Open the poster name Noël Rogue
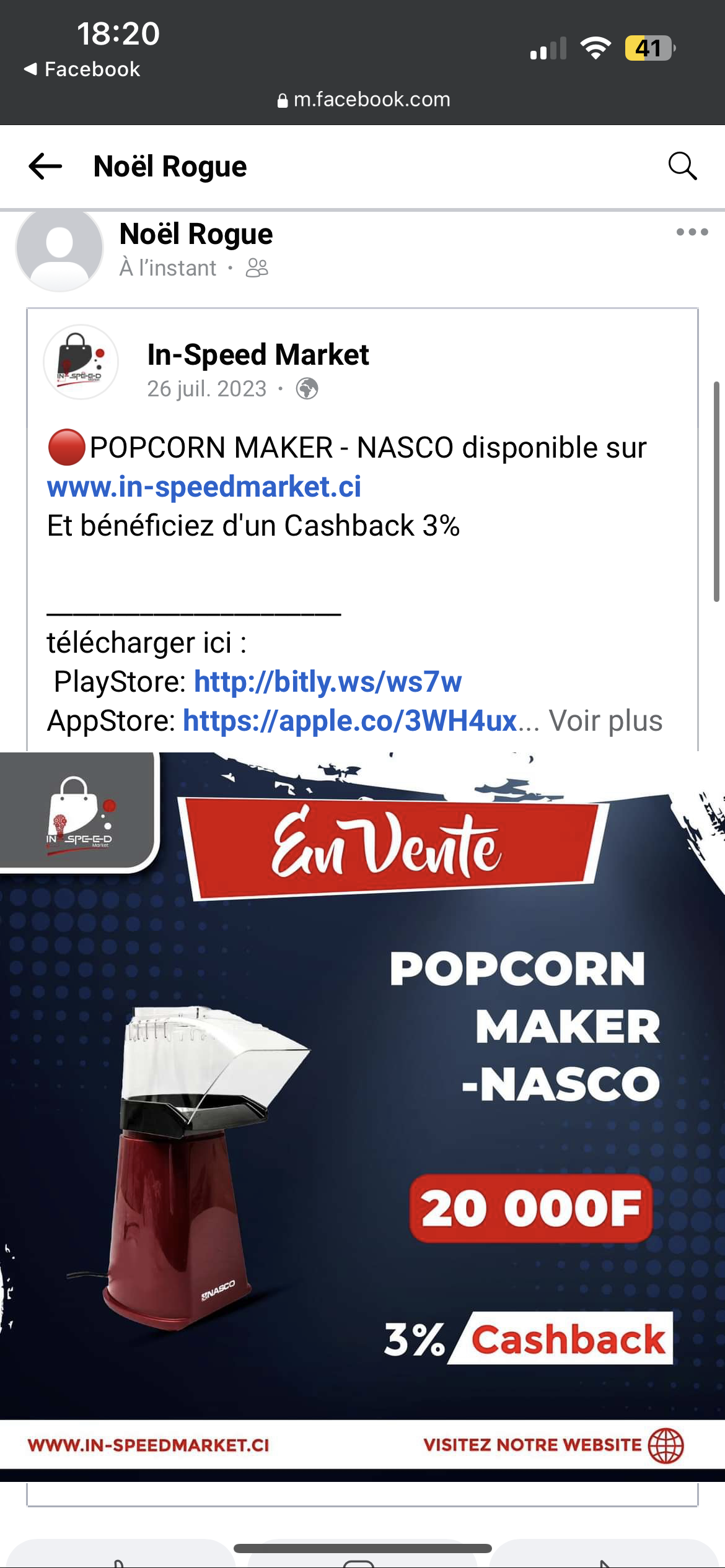Screen dimensions: 725x1568 pyautogui.click(x=196, y=234)
